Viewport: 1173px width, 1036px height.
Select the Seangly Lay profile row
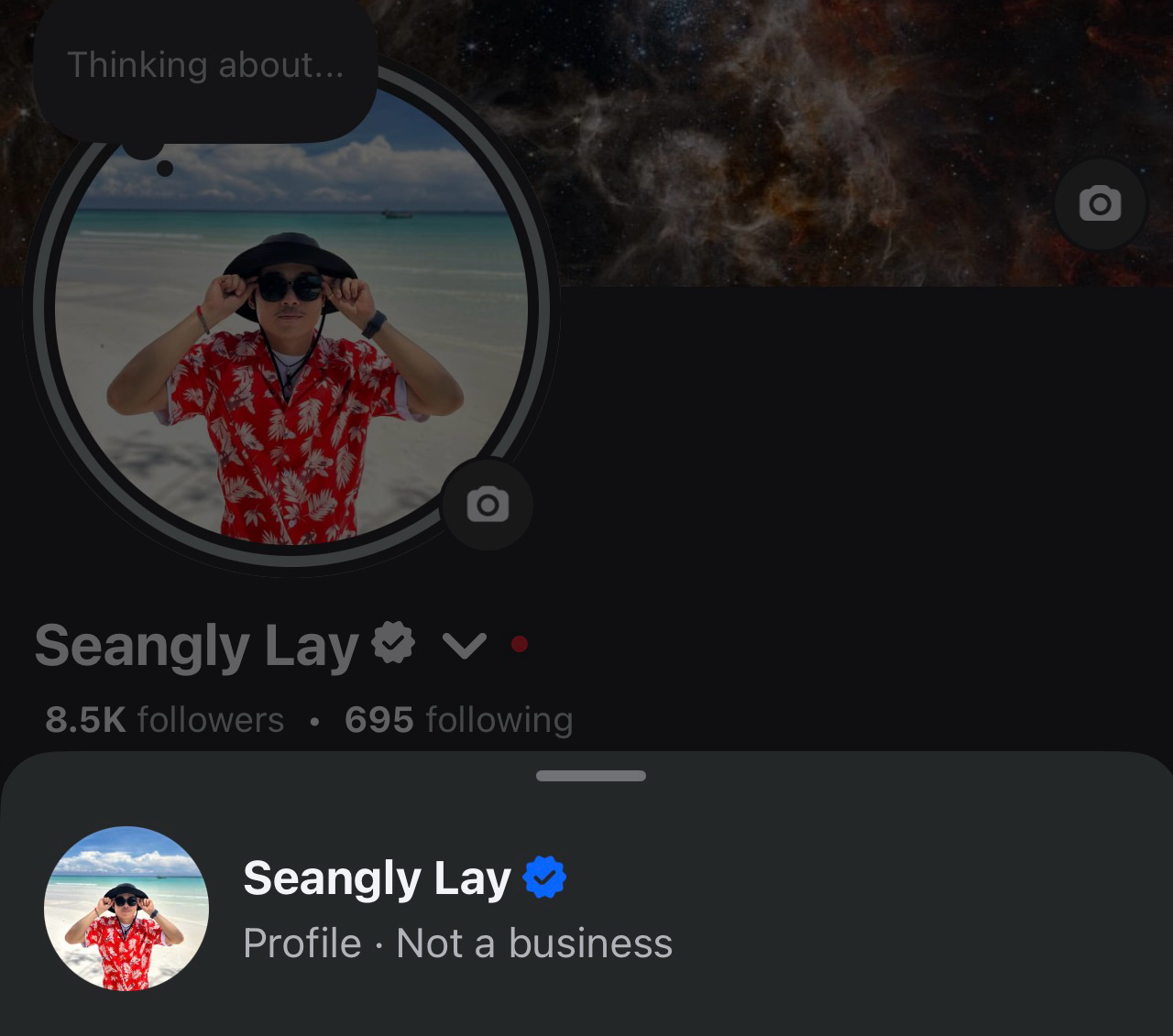pos(458,909)
